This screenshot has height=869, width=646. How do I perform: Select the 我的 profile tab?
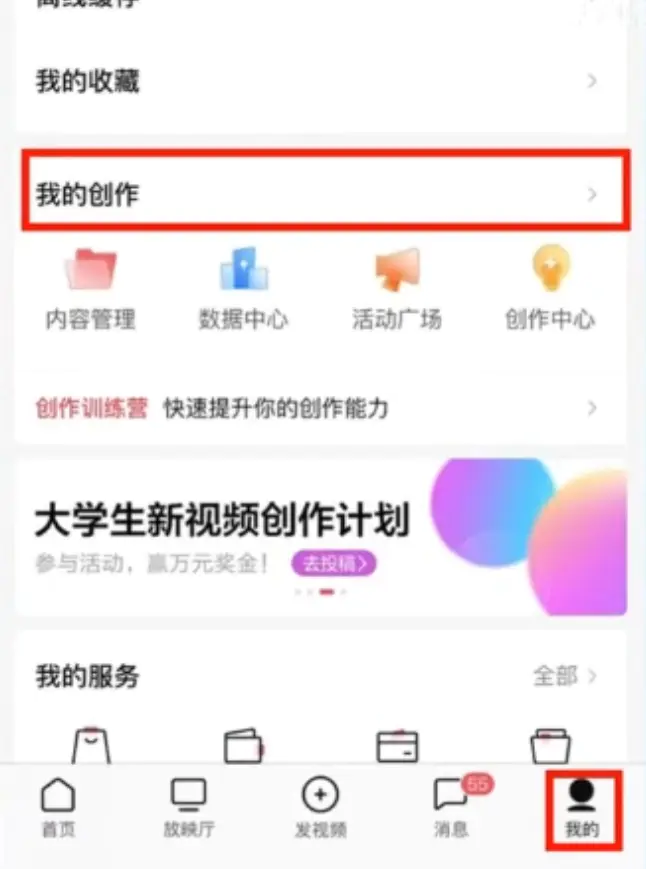pyautogui.click(x=582, y=808)
